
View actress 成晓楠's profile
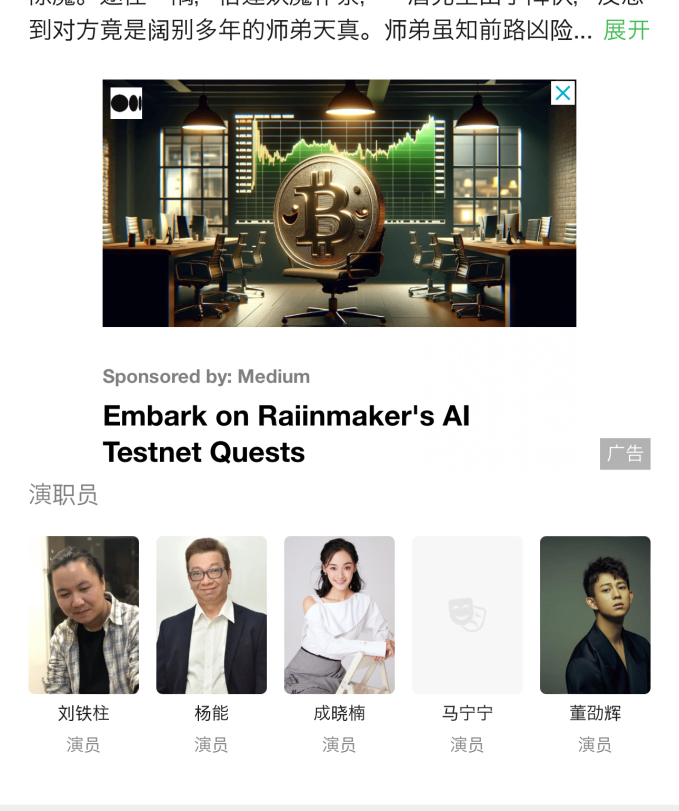339,615
